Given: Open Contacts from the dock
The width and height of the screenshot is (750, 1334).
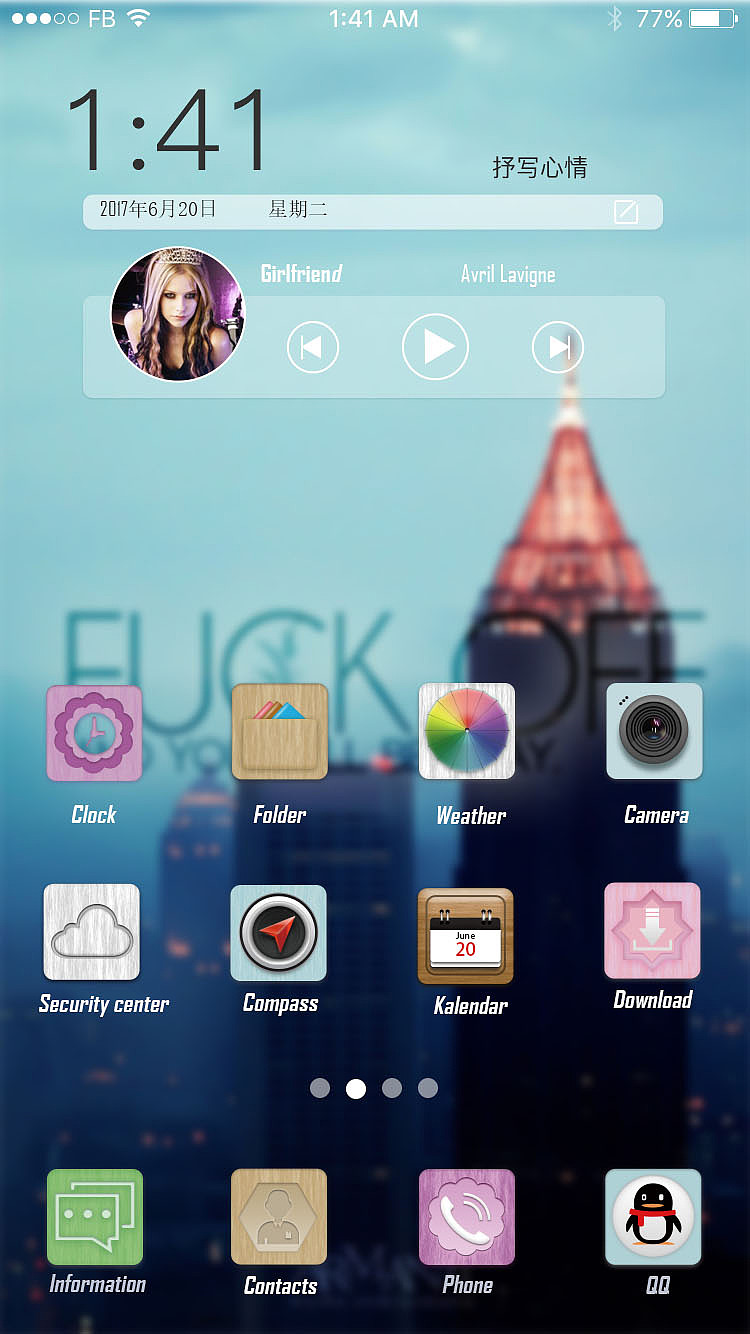Looking at the screenshot, I should tap(279, 1217).
